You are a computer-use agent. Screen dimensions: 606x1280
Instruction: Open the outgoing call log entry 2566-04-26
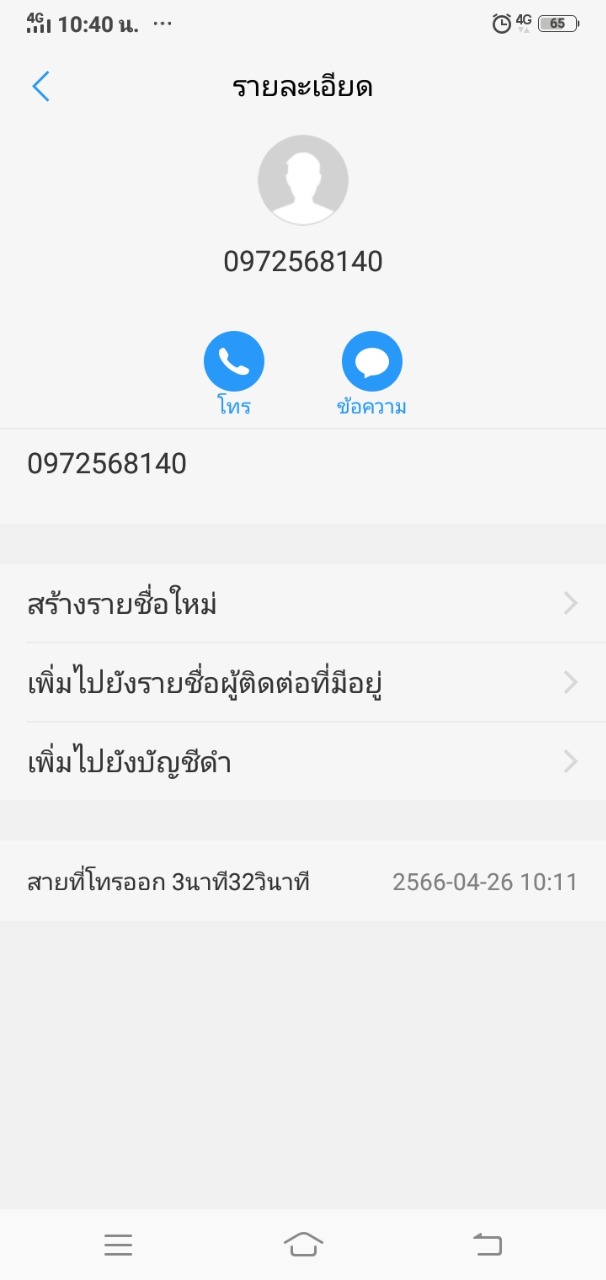click(302, 882)
